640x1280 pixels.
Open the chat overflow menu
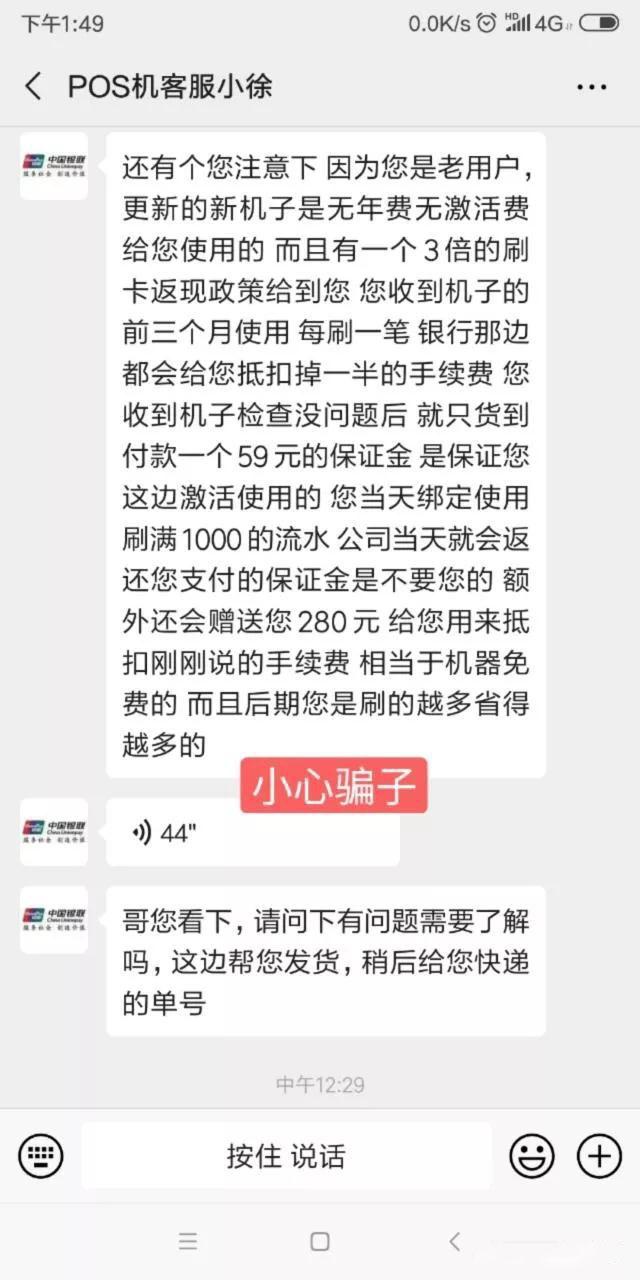tap(591, 87)
